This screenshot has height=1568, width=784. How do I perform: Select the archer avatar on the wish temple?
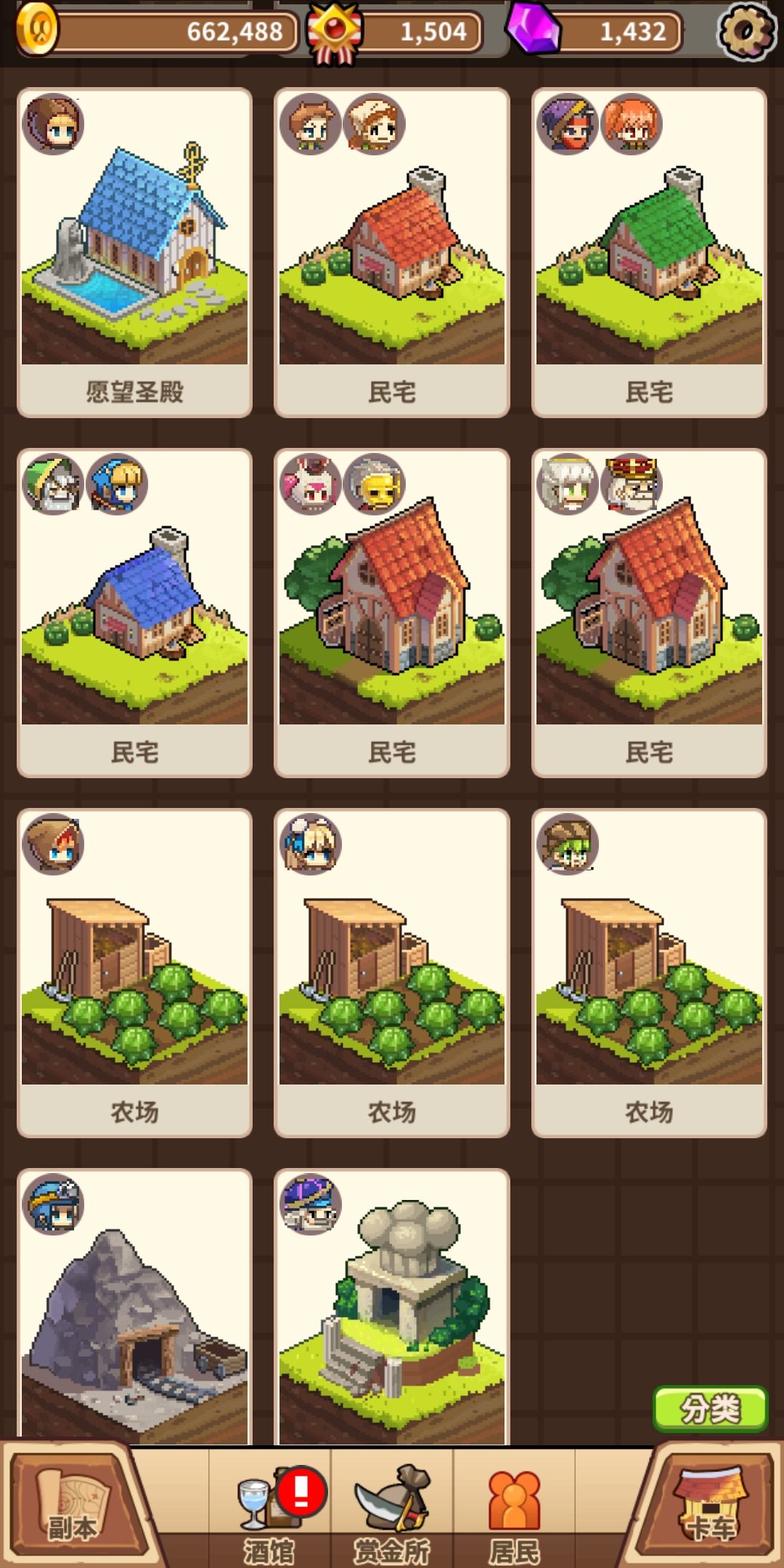tap(52, 123)
